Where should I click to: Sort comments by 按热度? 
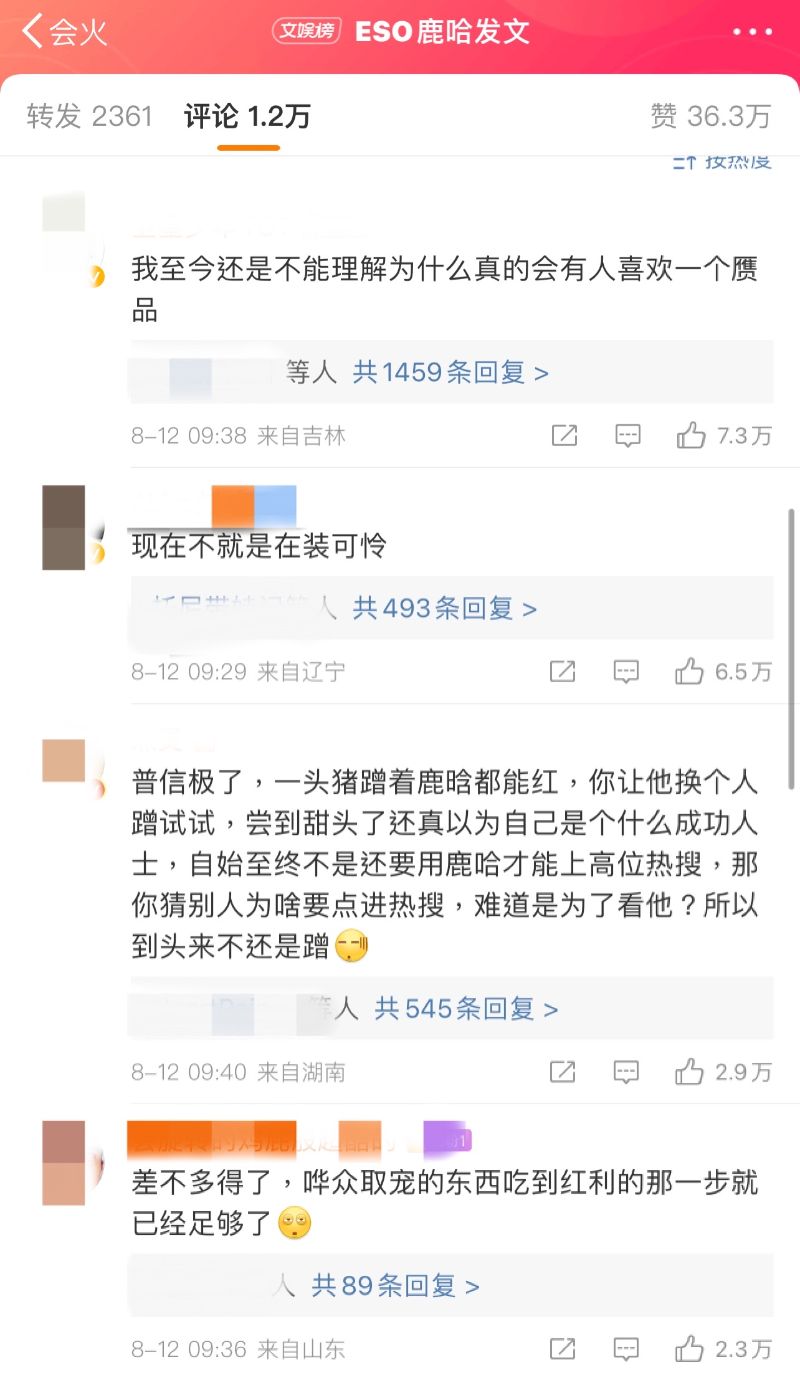pyautogui.click(x=724, y=160)
